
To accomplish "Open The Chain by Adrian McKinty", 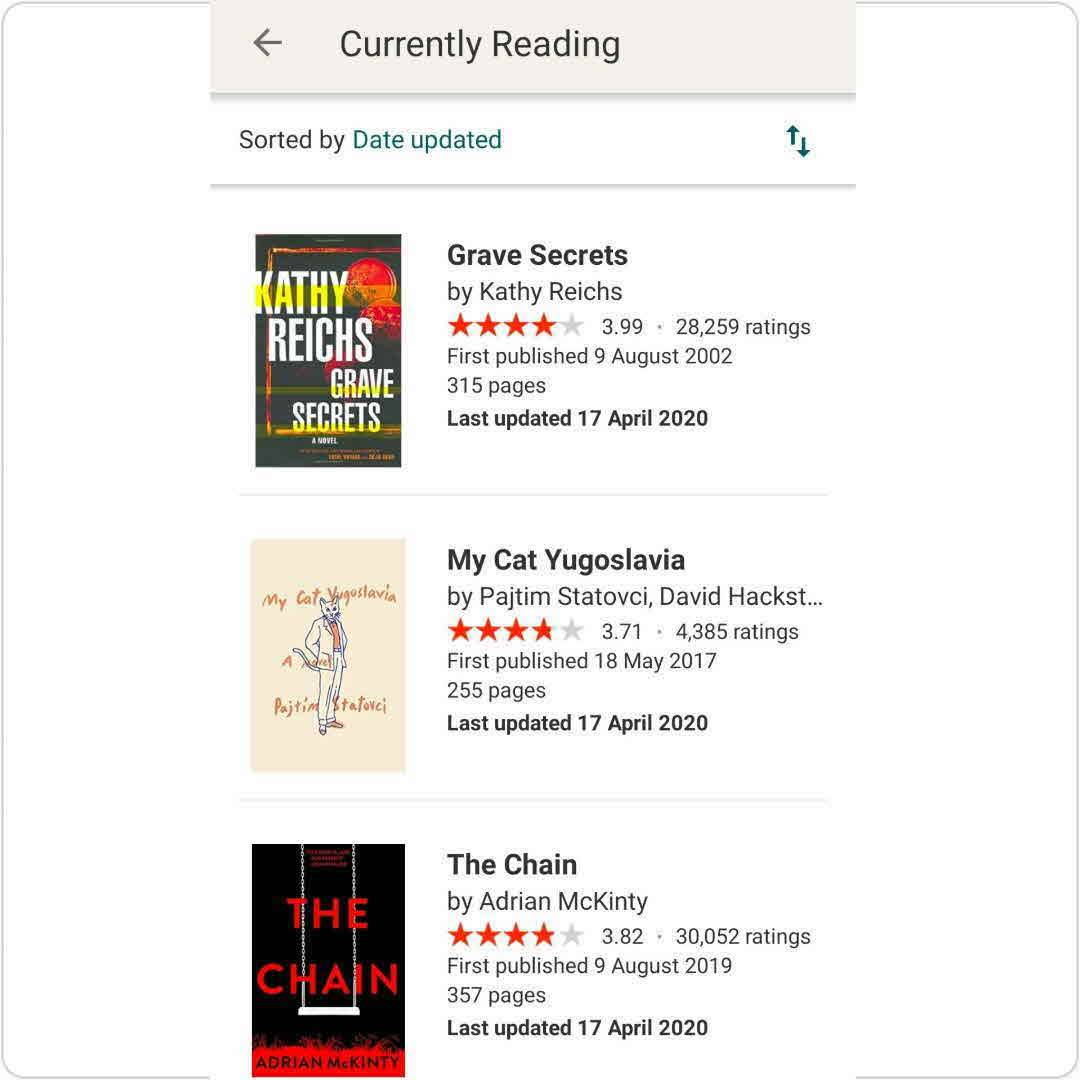I will point(512,865).
